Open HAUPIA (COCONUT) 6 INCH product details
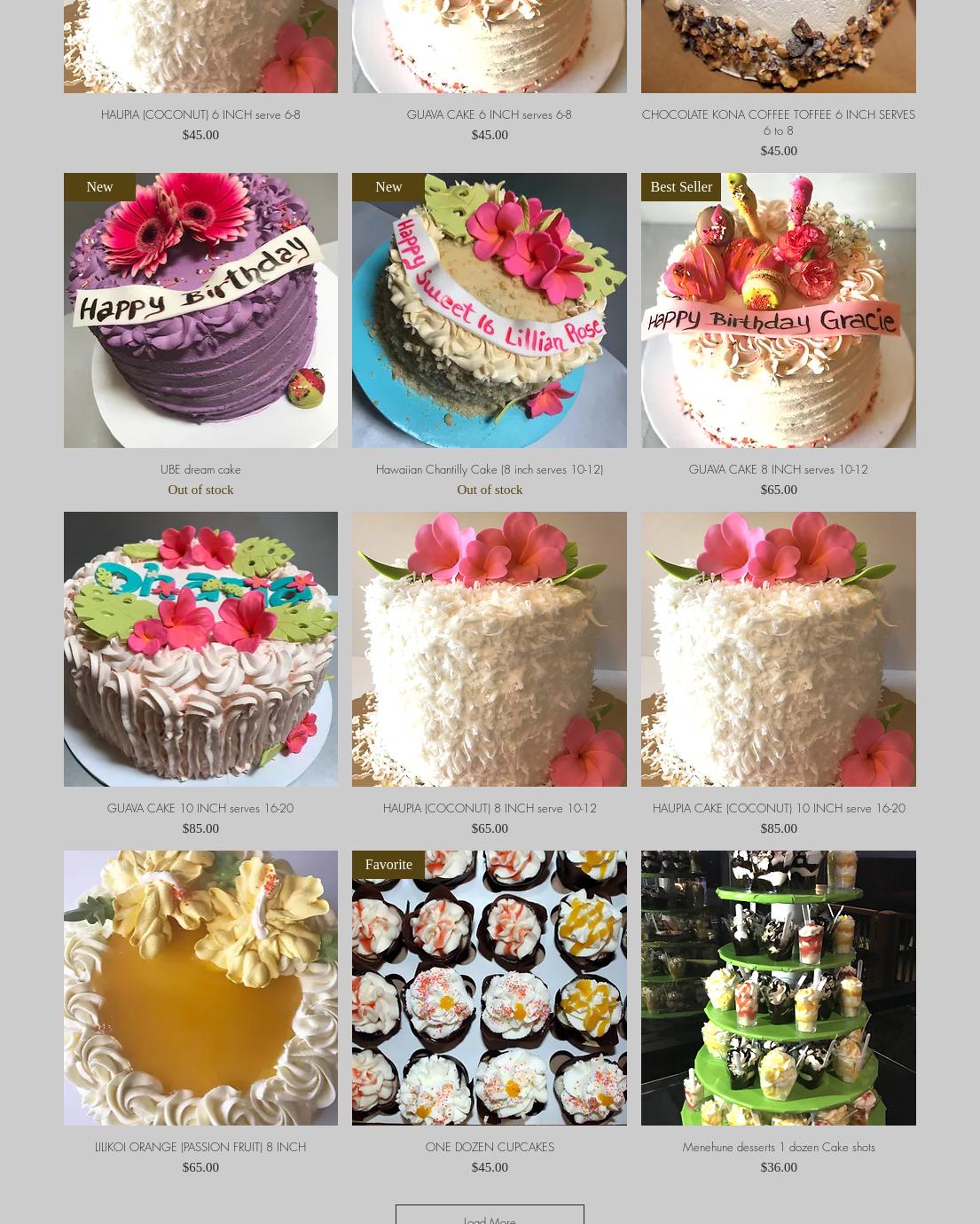Image resolution: width=980 pixels, height=1224 pixels. pyautogui.click(x=200, y=114)
